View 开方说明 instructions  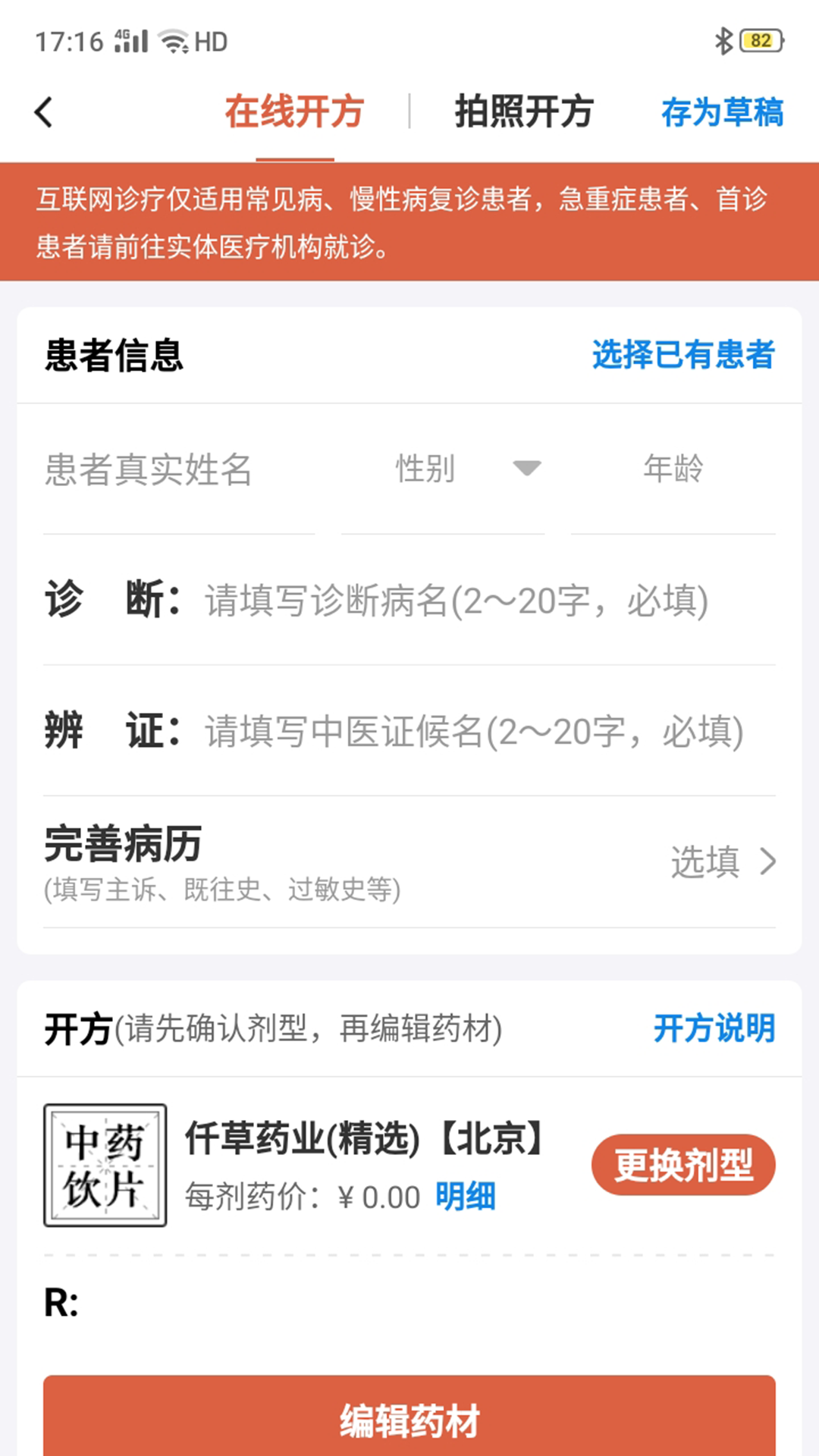pyautogui.click(x=714, y=1028)
